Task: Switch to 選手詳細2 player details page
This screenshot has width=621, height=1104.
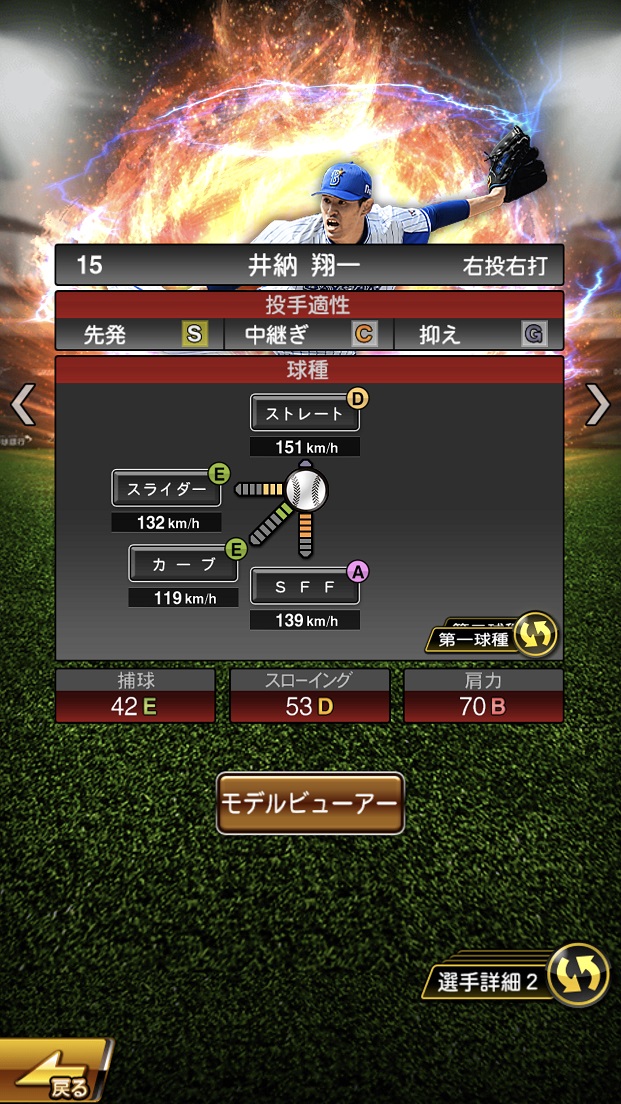Action: point(520,978)
